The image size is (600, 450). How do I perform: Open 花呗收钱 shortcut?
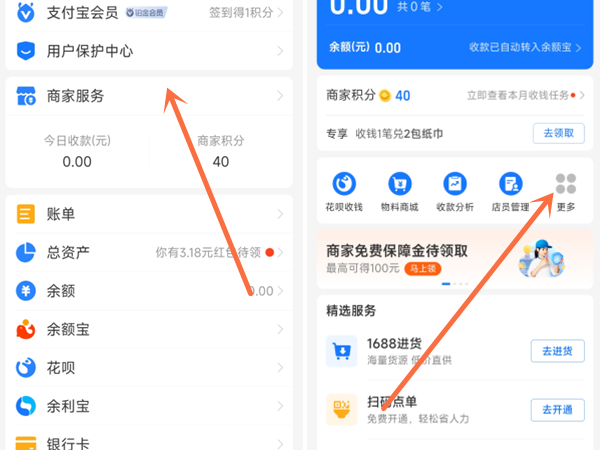(344, 192)
